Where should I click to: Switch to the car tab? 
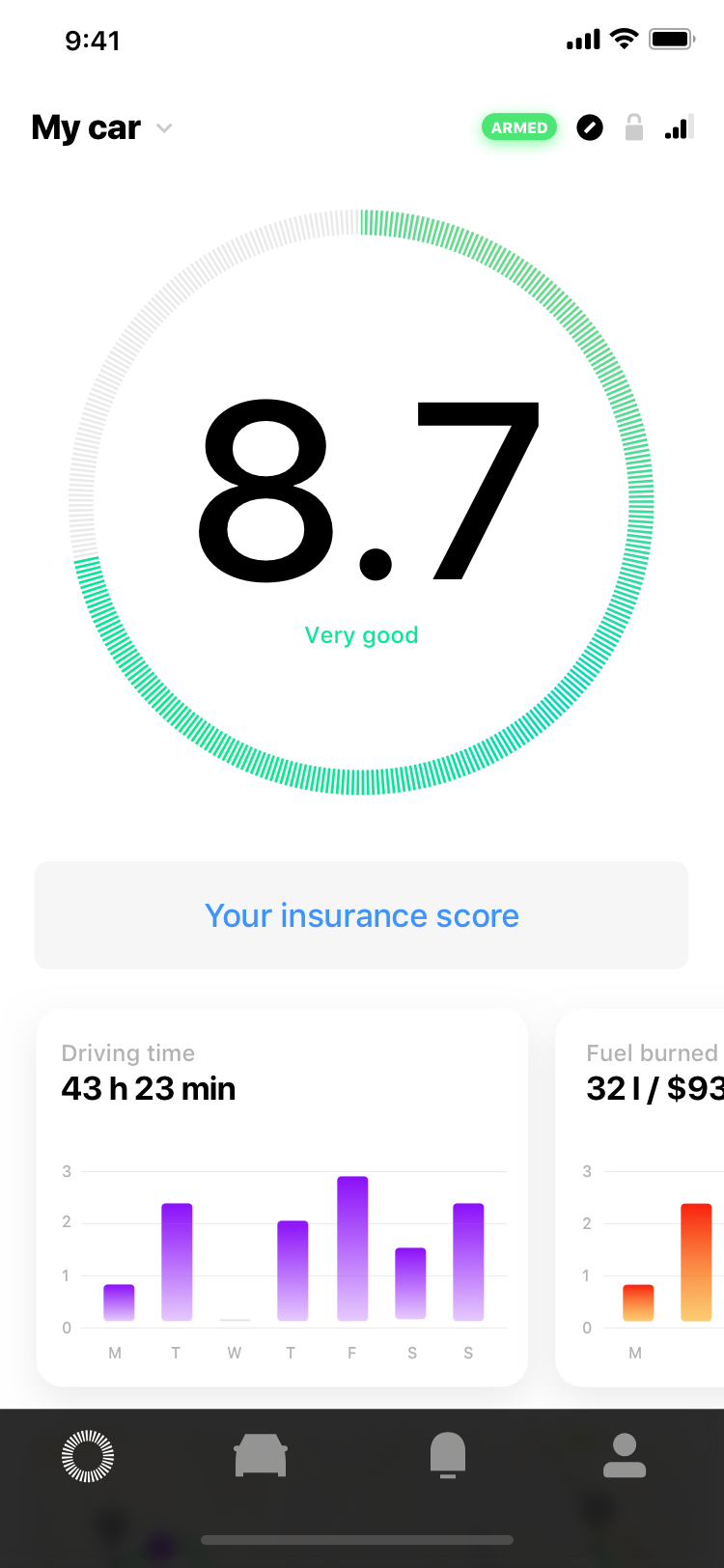tap(261, 1455)
